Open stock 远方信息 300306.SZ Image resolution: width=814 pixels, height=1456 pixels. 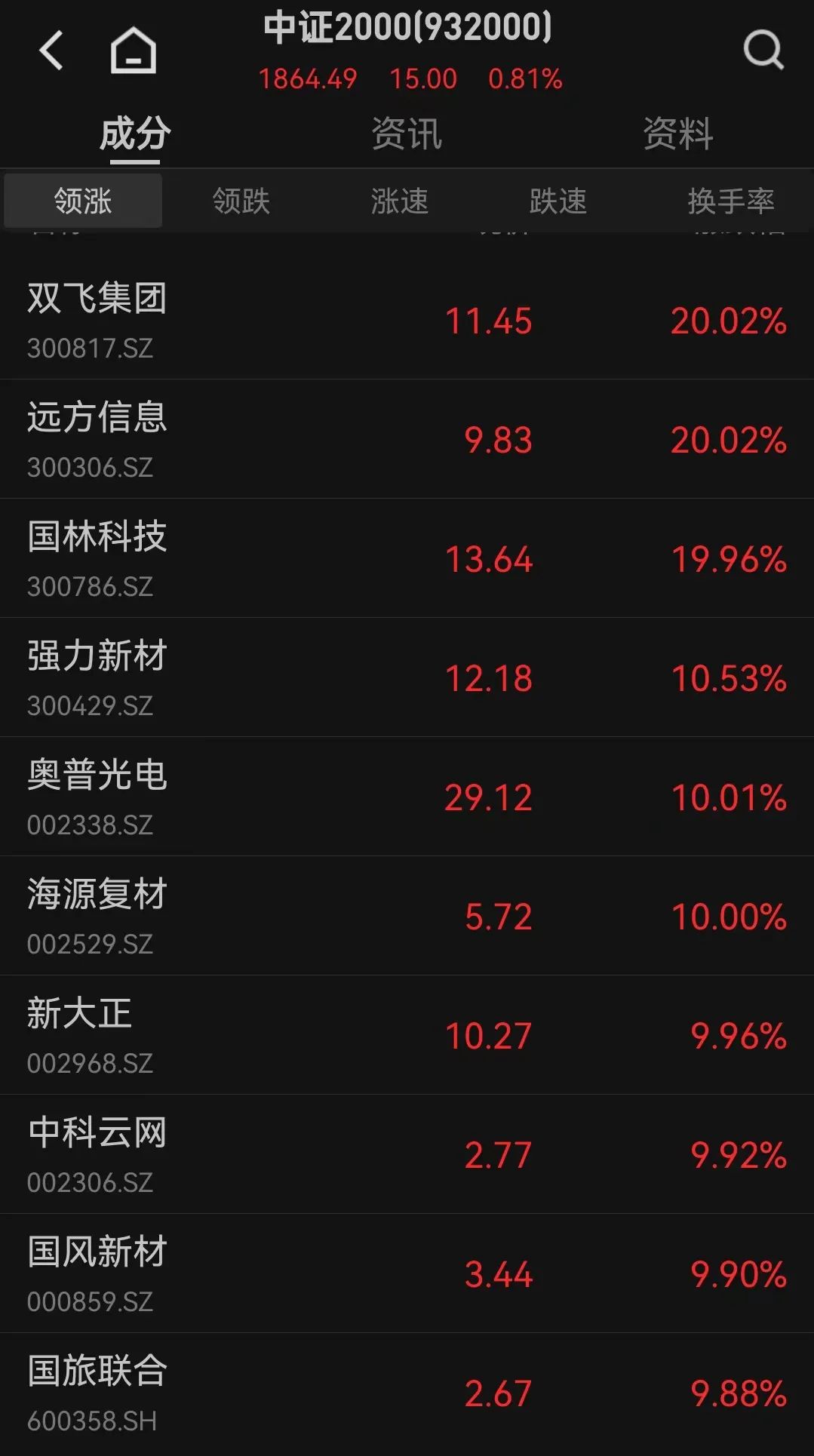(x=407, y=439)
